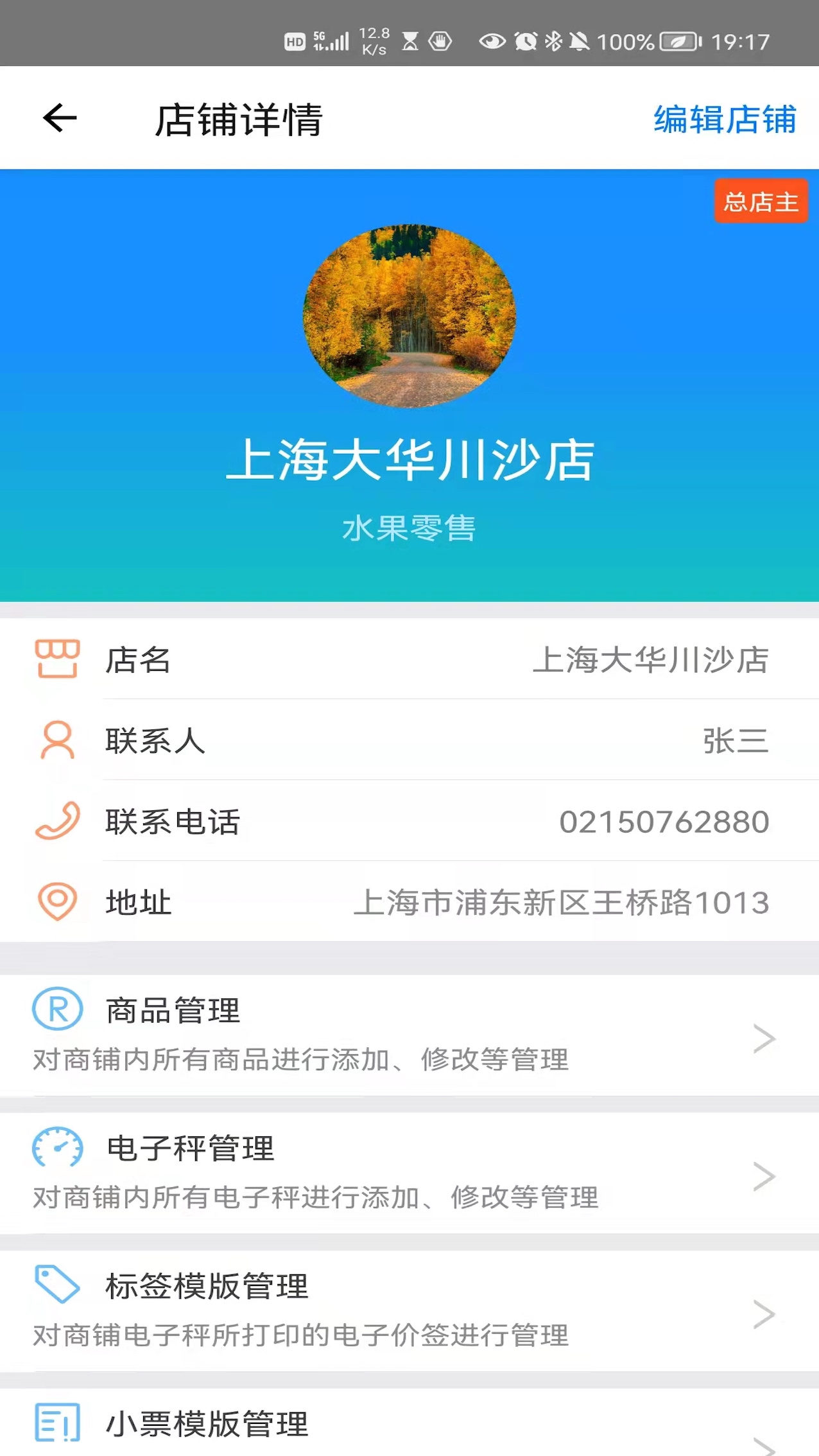819x1456 pixels.
Task: Expand the 电子秤管理 row chevron
Action: [x=764, y=1175]
